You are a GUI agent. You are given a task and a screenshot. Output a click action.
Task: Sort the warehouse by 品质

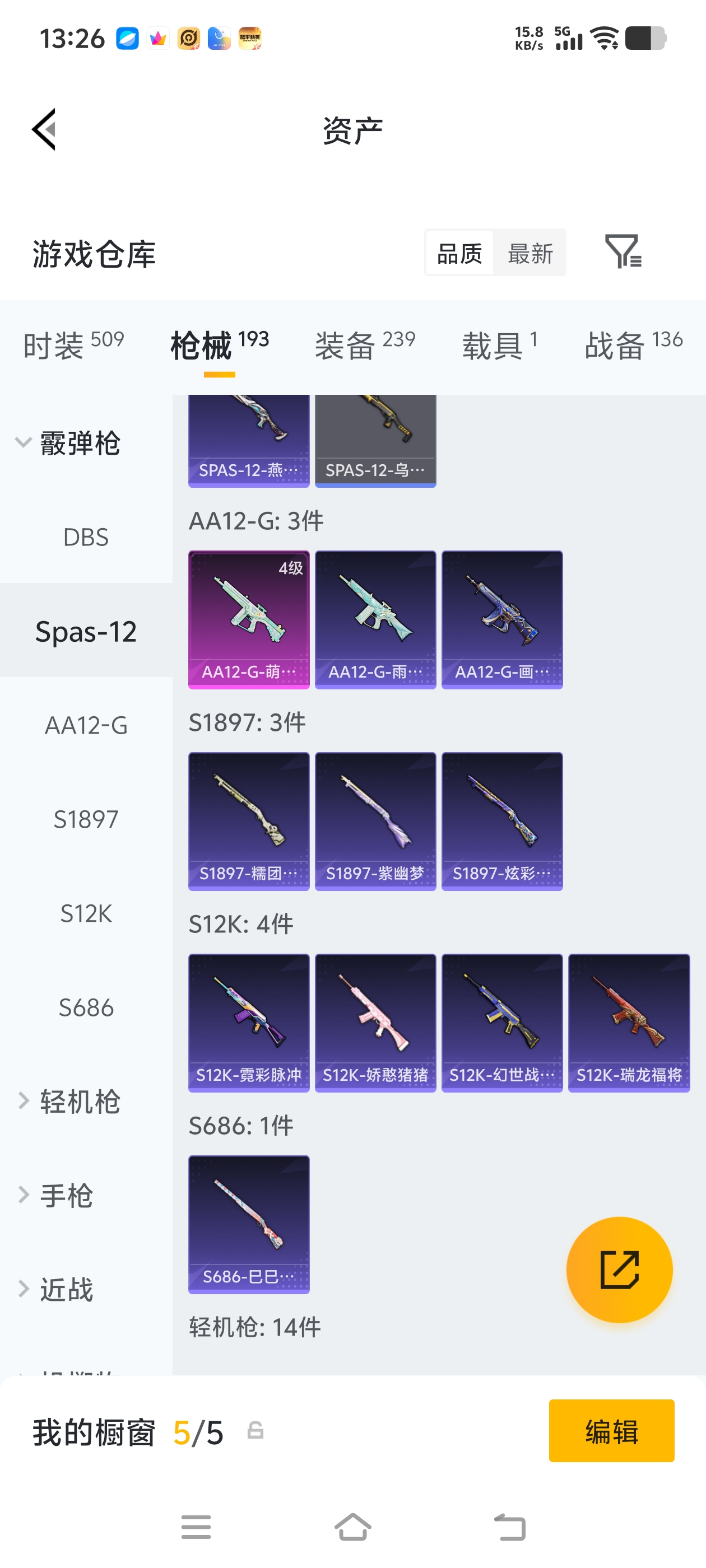point(459,253)
